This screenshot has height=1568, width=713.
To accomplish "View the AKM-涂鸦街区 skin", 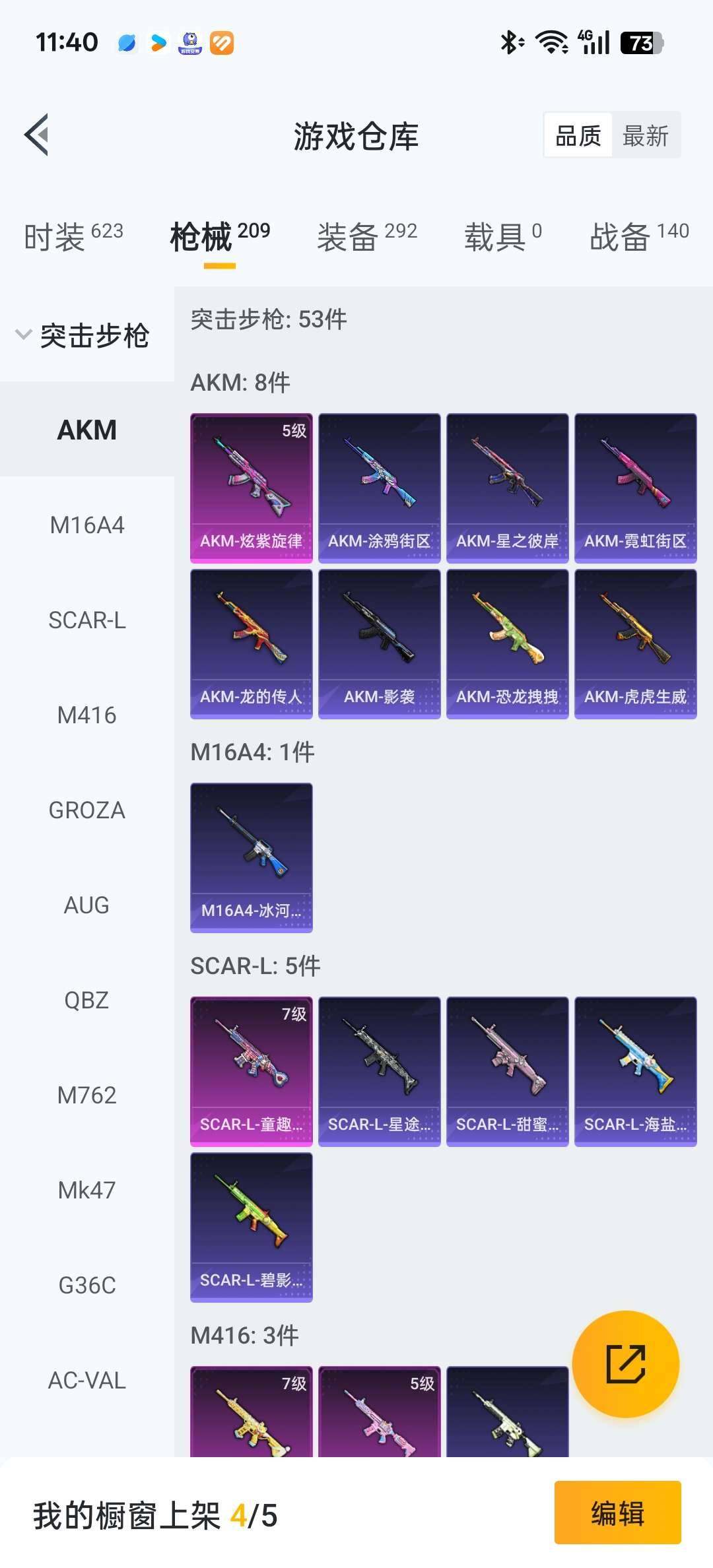I will coord(379,488).
